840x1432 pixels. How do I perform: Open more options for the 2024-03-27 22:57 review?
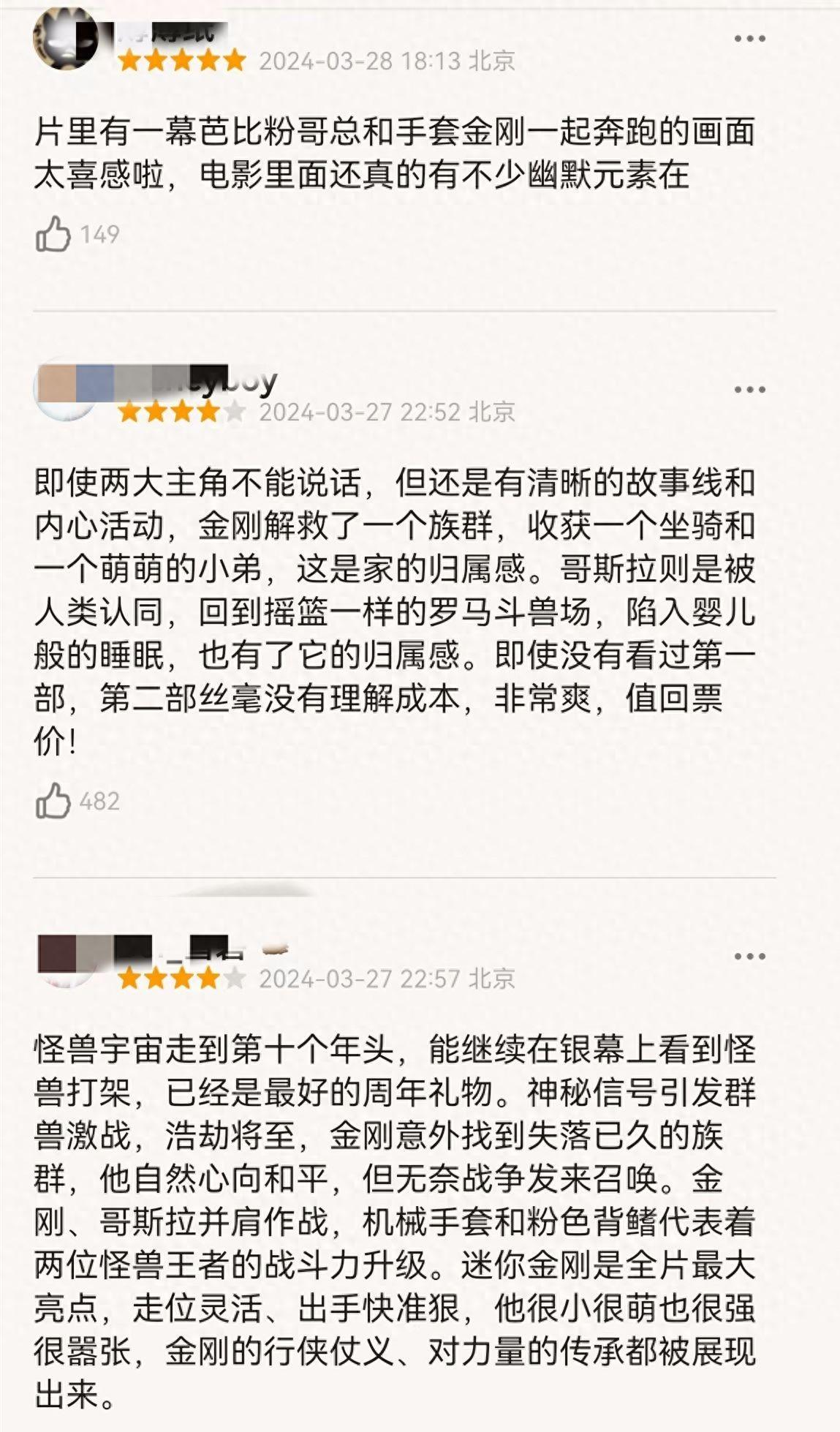749,956
